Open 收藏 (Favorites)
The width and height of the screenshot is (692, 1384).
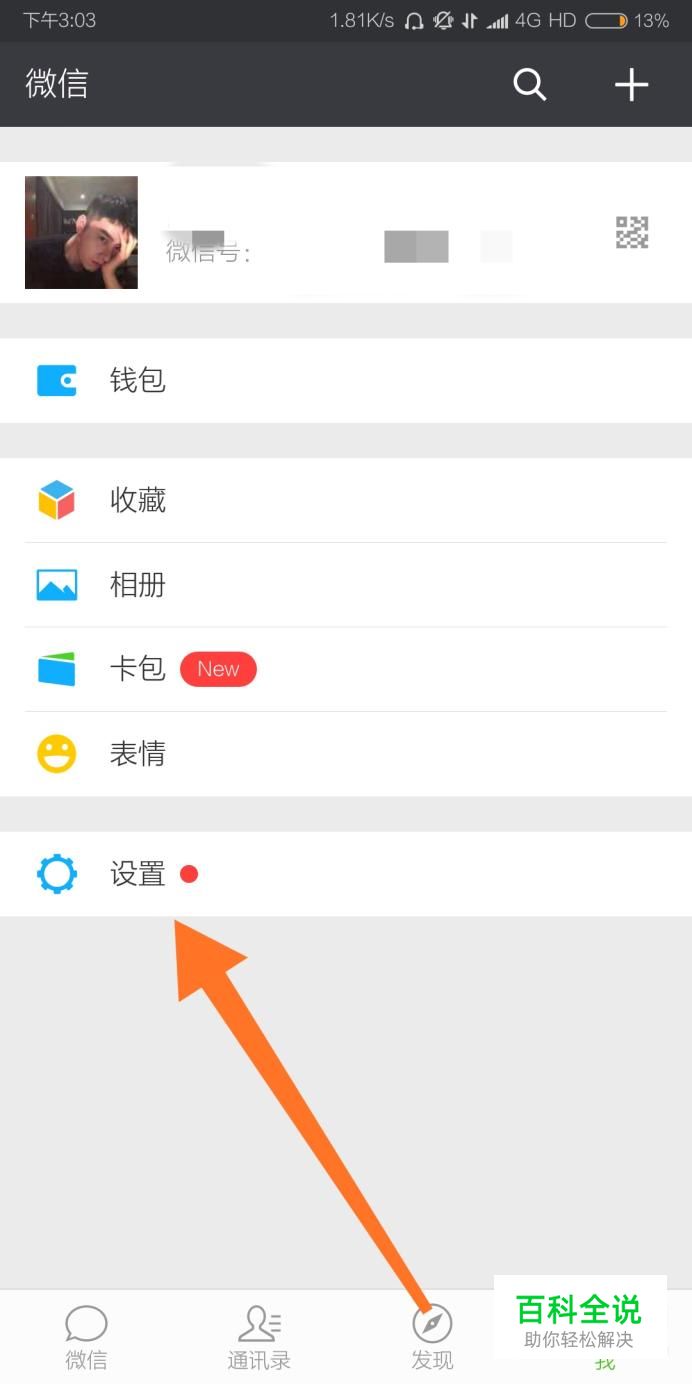pos(346,500)
